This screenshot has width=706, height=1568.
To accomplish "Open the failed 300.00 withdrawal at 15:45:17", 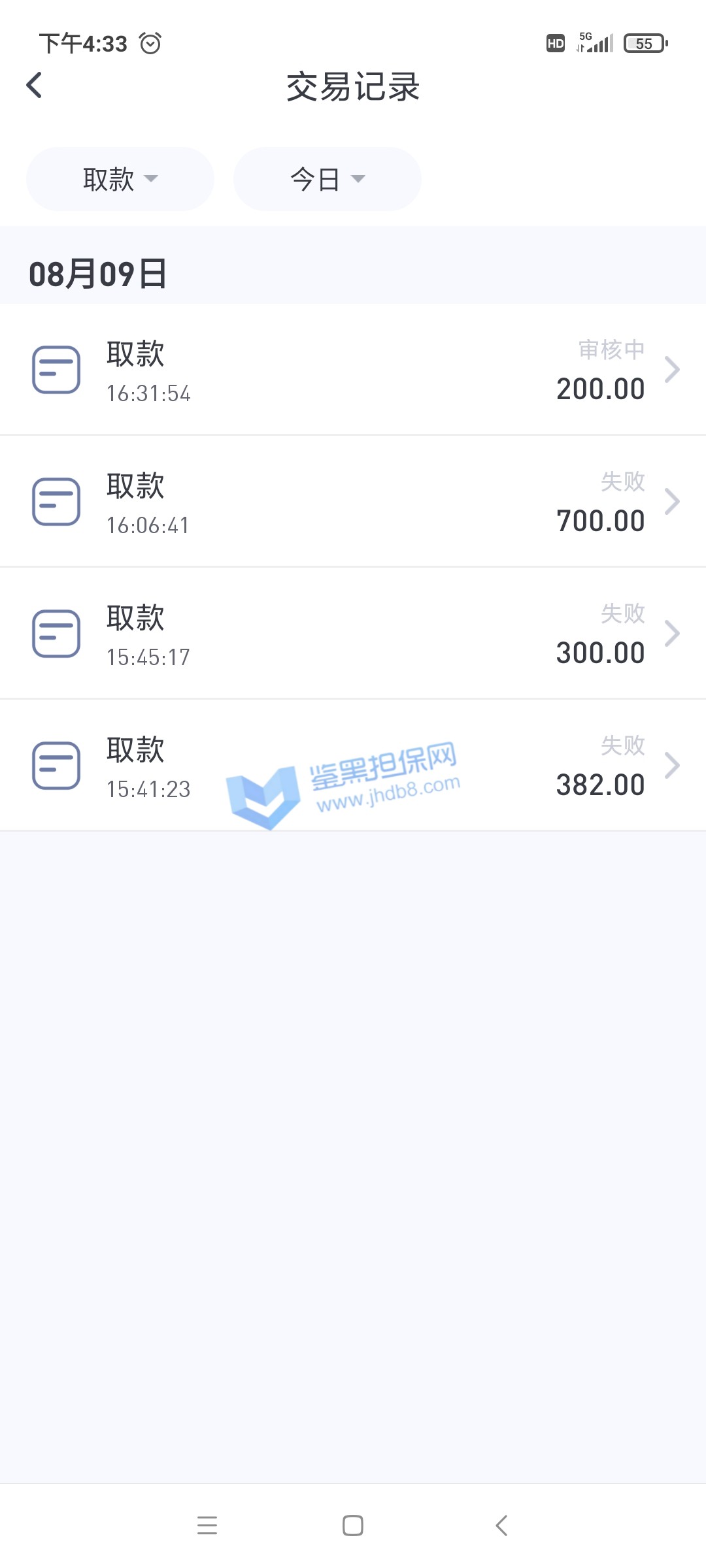I will (x=353, y=634).
